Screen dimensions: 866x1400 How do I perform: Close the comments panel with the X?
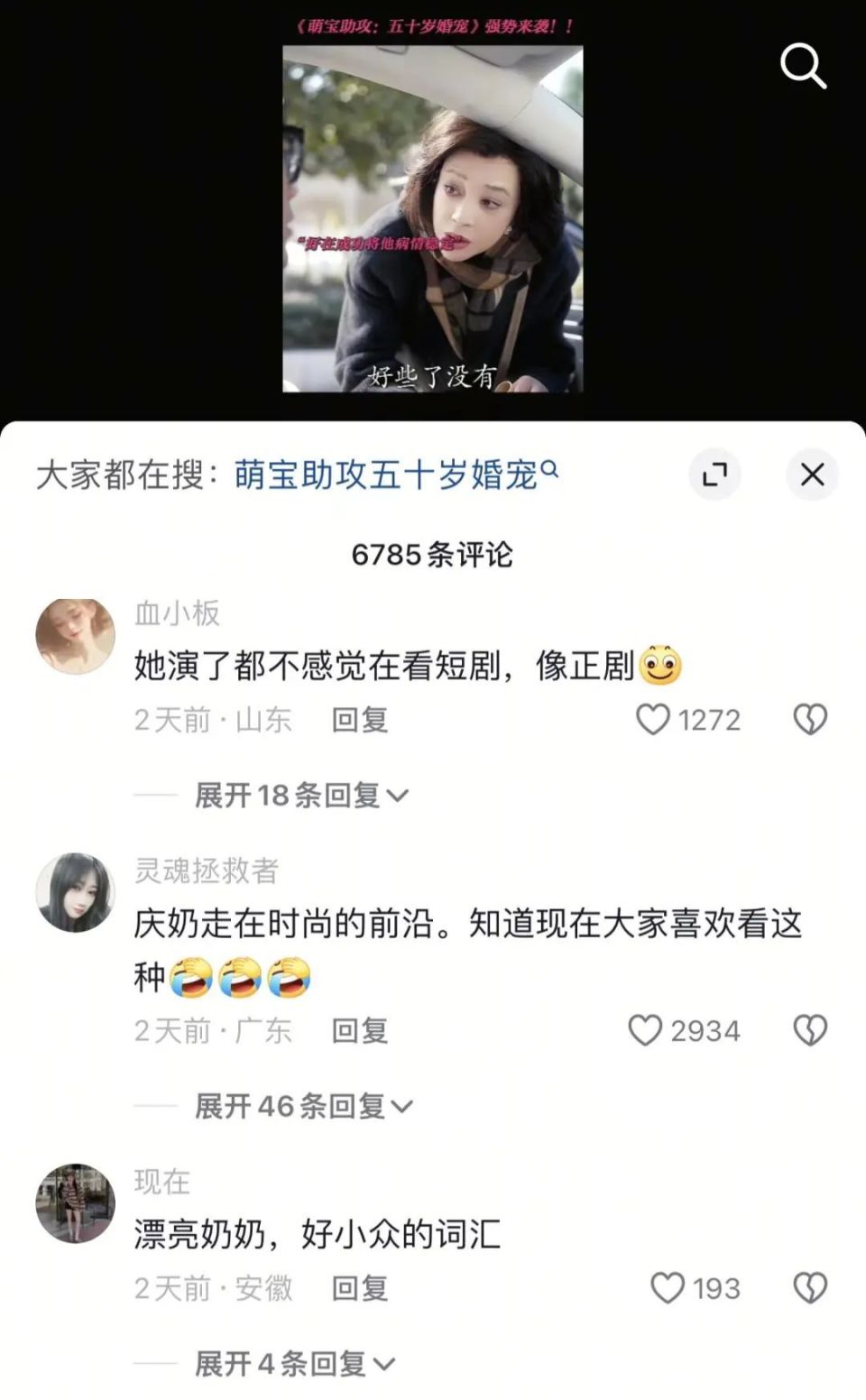point(811,474)
